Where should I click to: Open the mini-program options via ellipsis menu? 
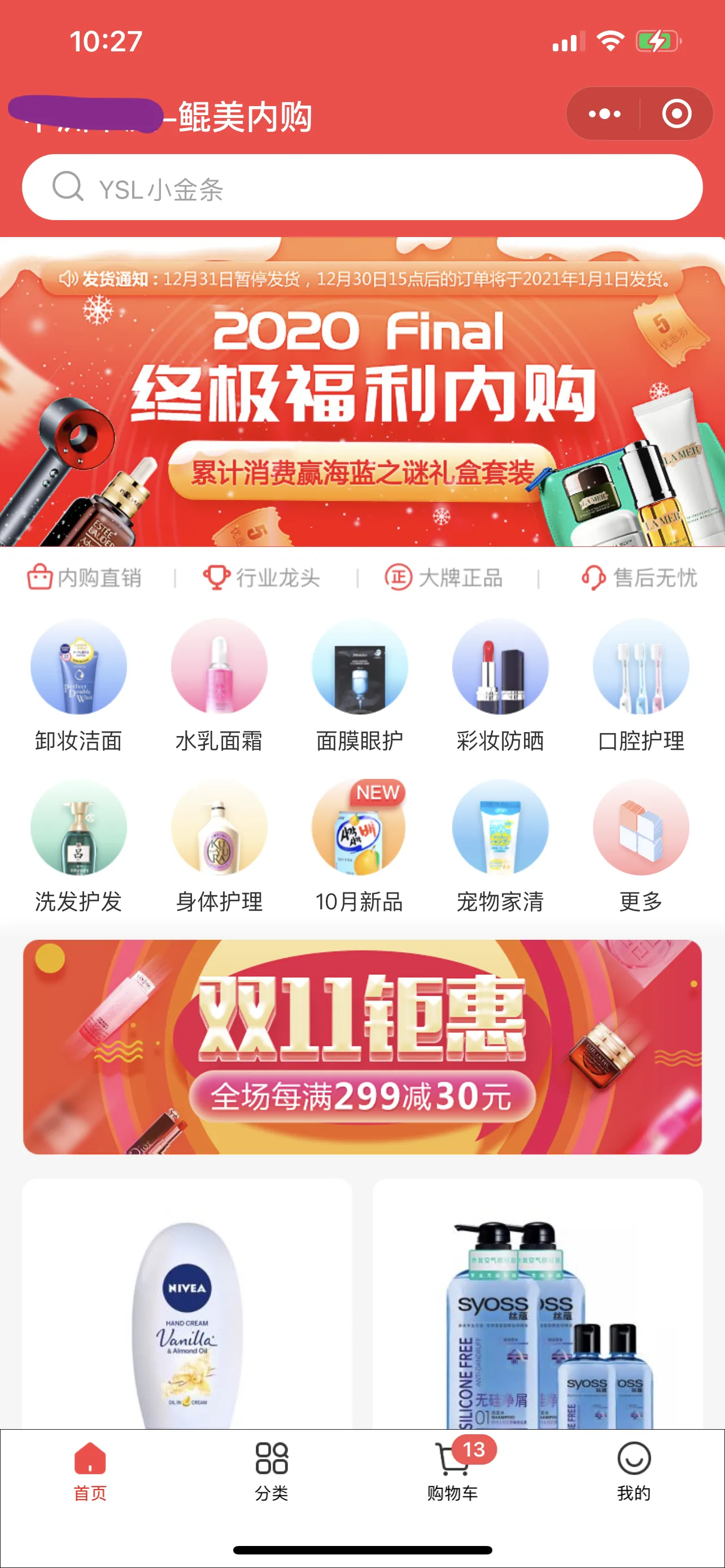tap(603, 113)
